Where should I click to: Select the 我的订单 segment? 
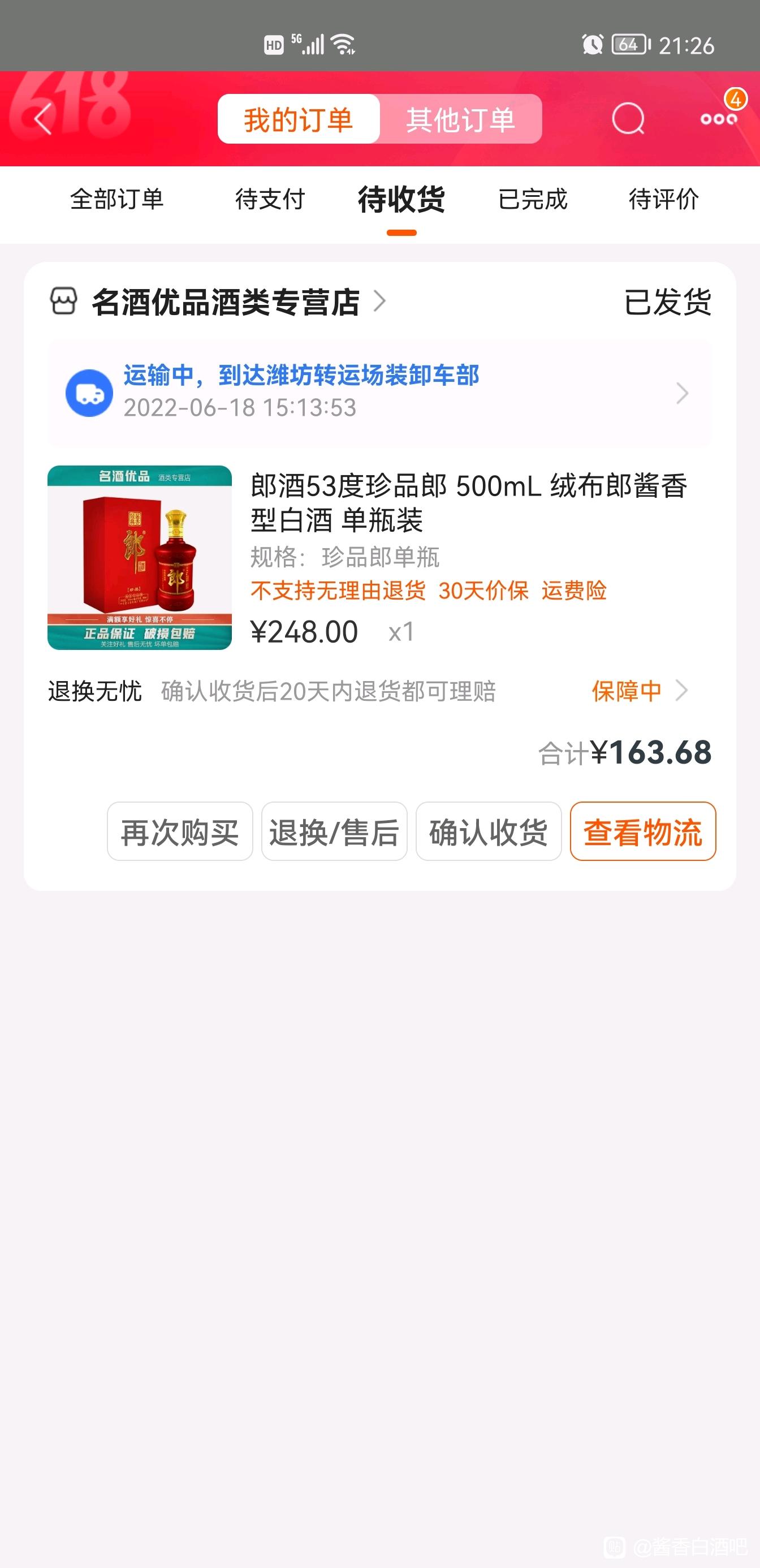pos(299,119)
